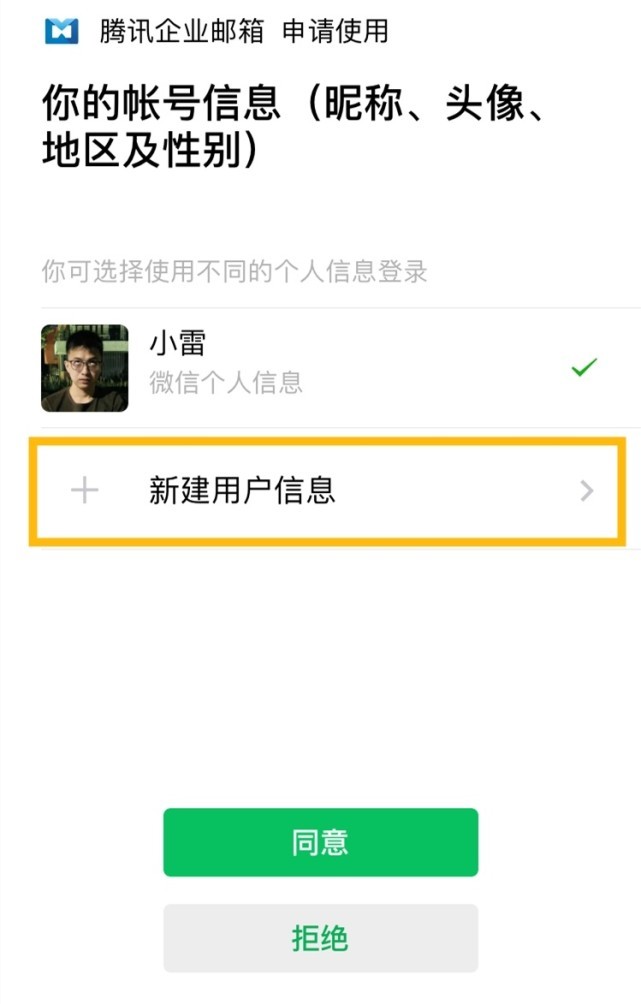Image resolution: width=641 pixels, height=1004 pixels.
Task: Tap the green 同意 button
Action: tap(320, 842)
